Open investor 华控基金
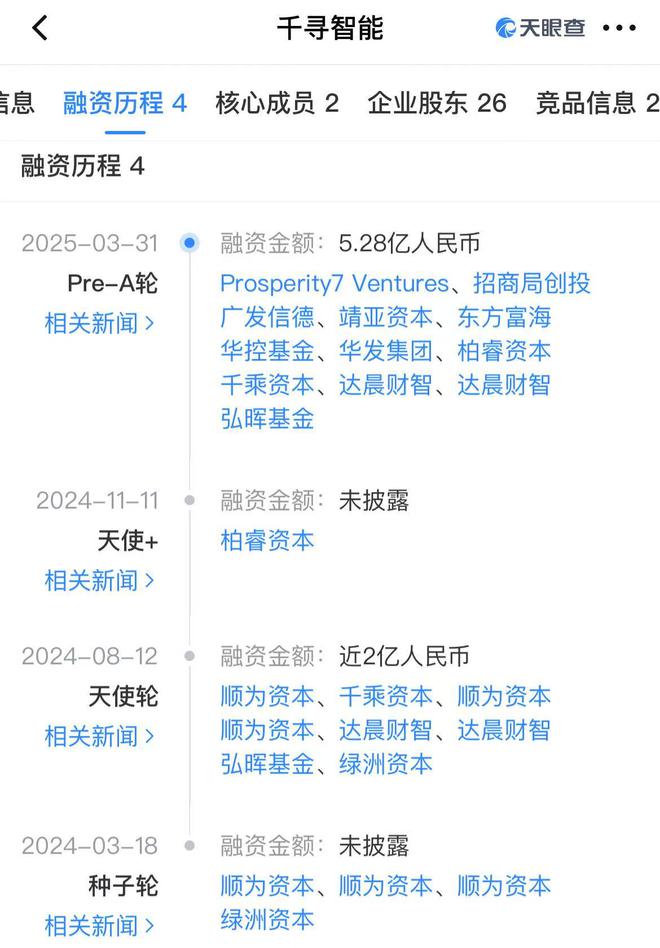Viewport: 660px width, 948px height. tap(267, 352)
